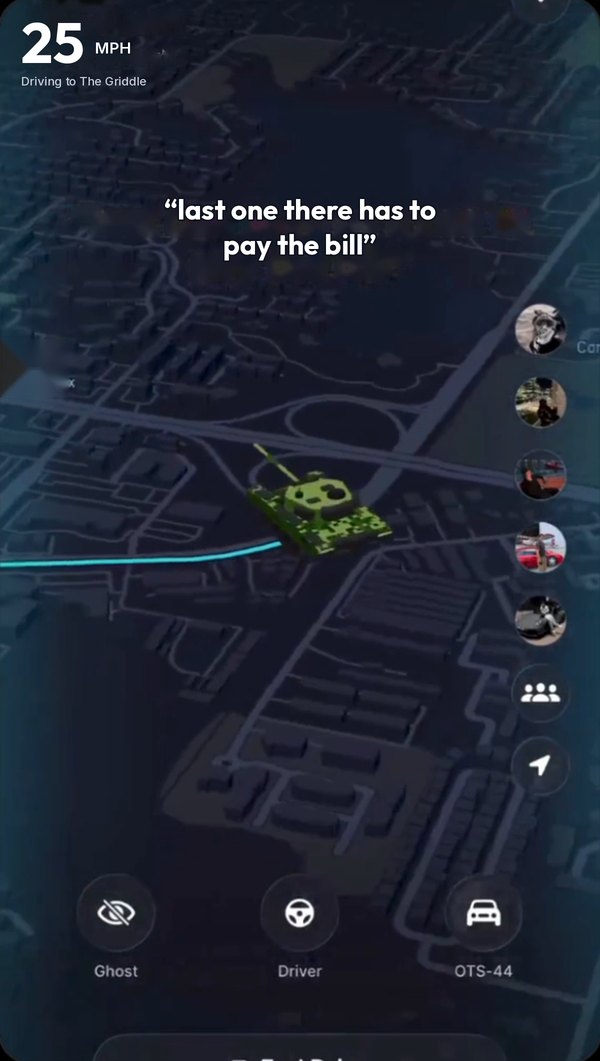Open the avatar with the red car
Image resolution: width=600 pixels, height=1061 pixels.
[x=540, y=547]
